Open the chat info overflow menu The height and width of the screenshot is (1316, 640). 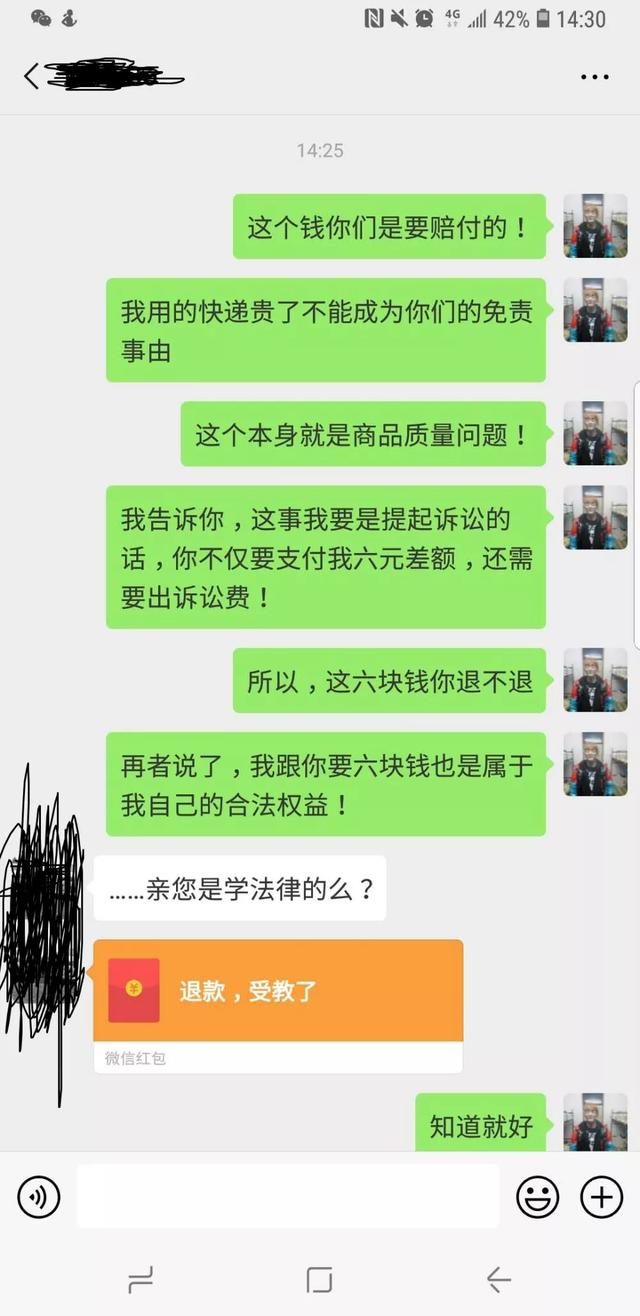[595, 76]
